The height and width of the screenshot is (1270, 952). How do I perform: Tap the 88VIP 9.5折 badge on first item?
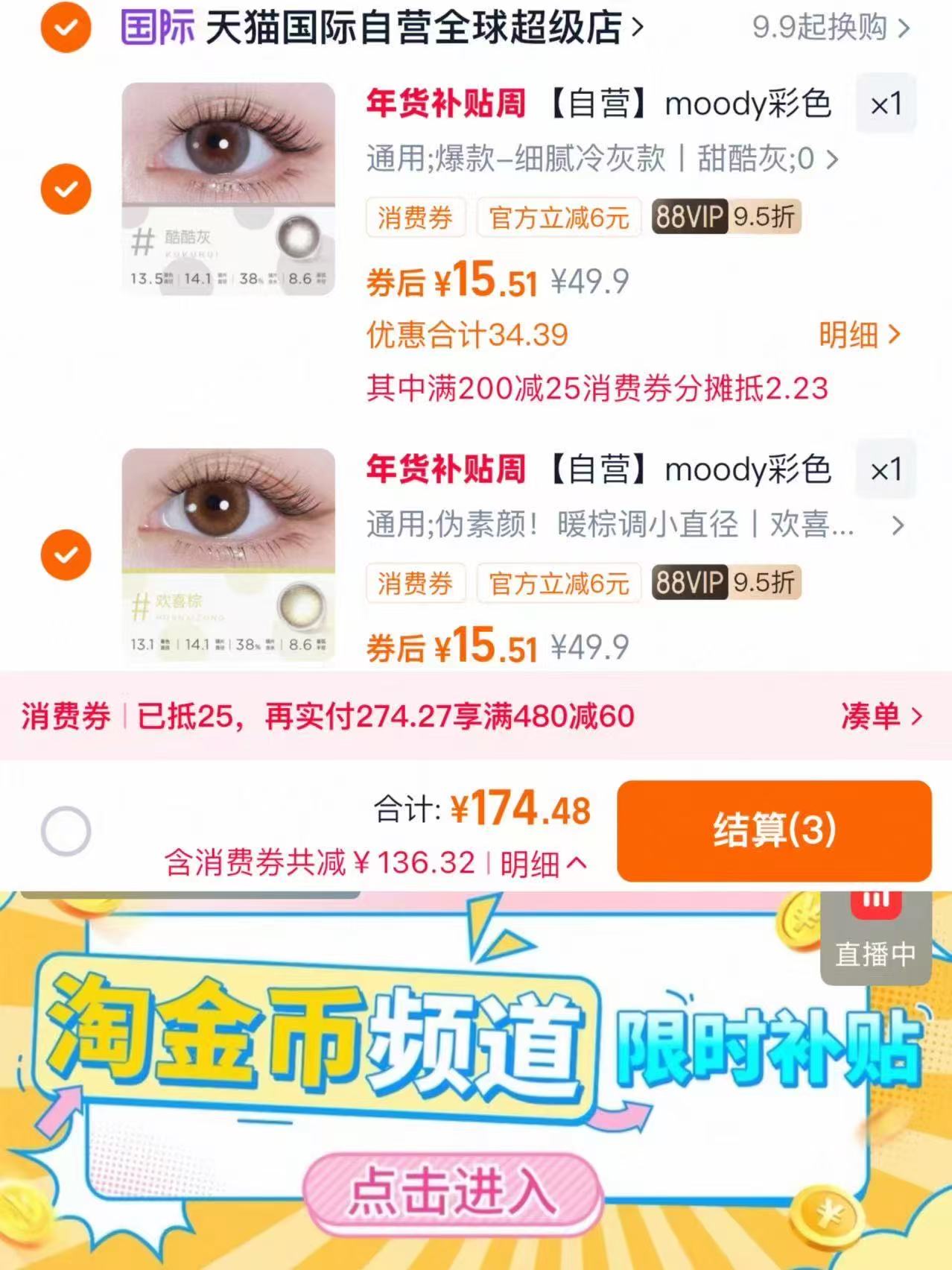point(726,218)
